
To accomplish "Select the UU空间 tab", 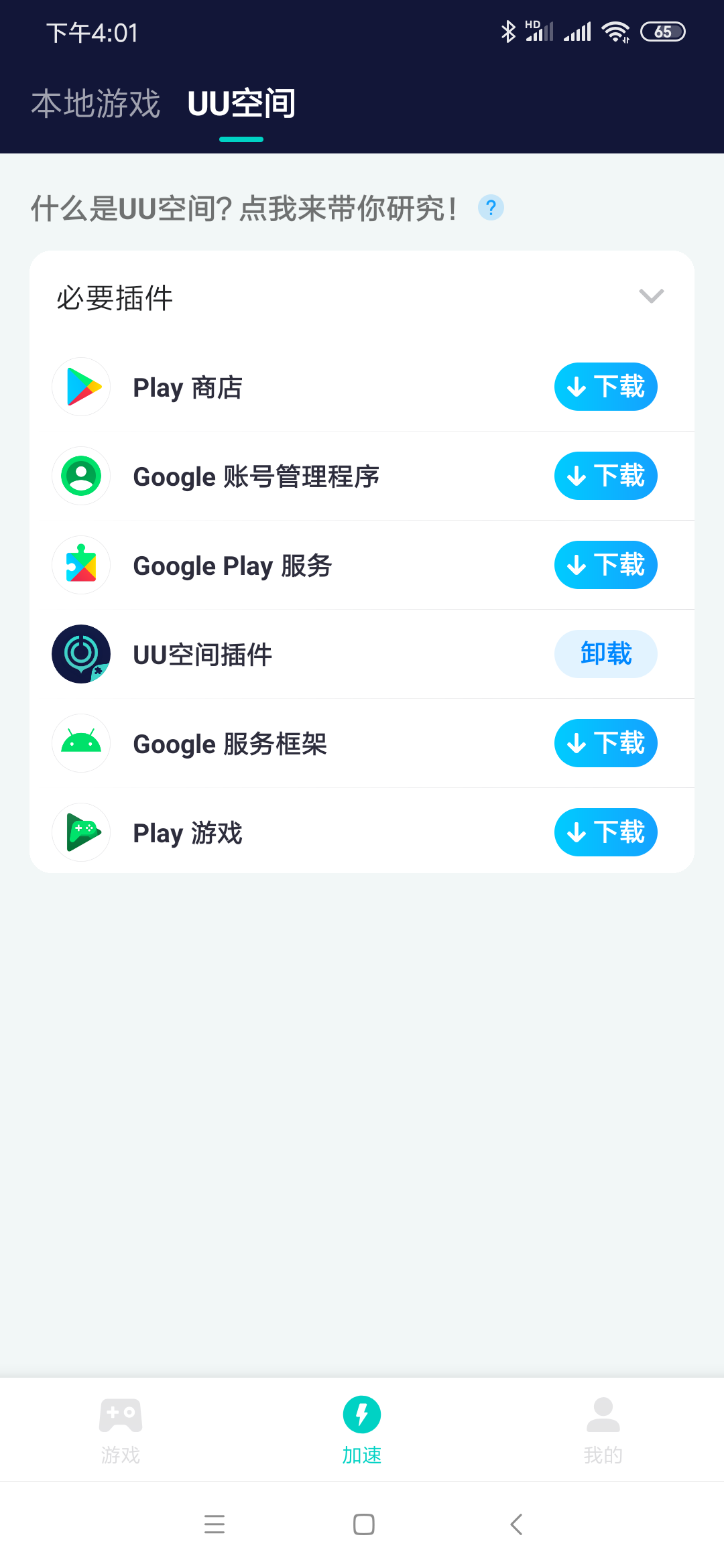I will tap(241, 104).
